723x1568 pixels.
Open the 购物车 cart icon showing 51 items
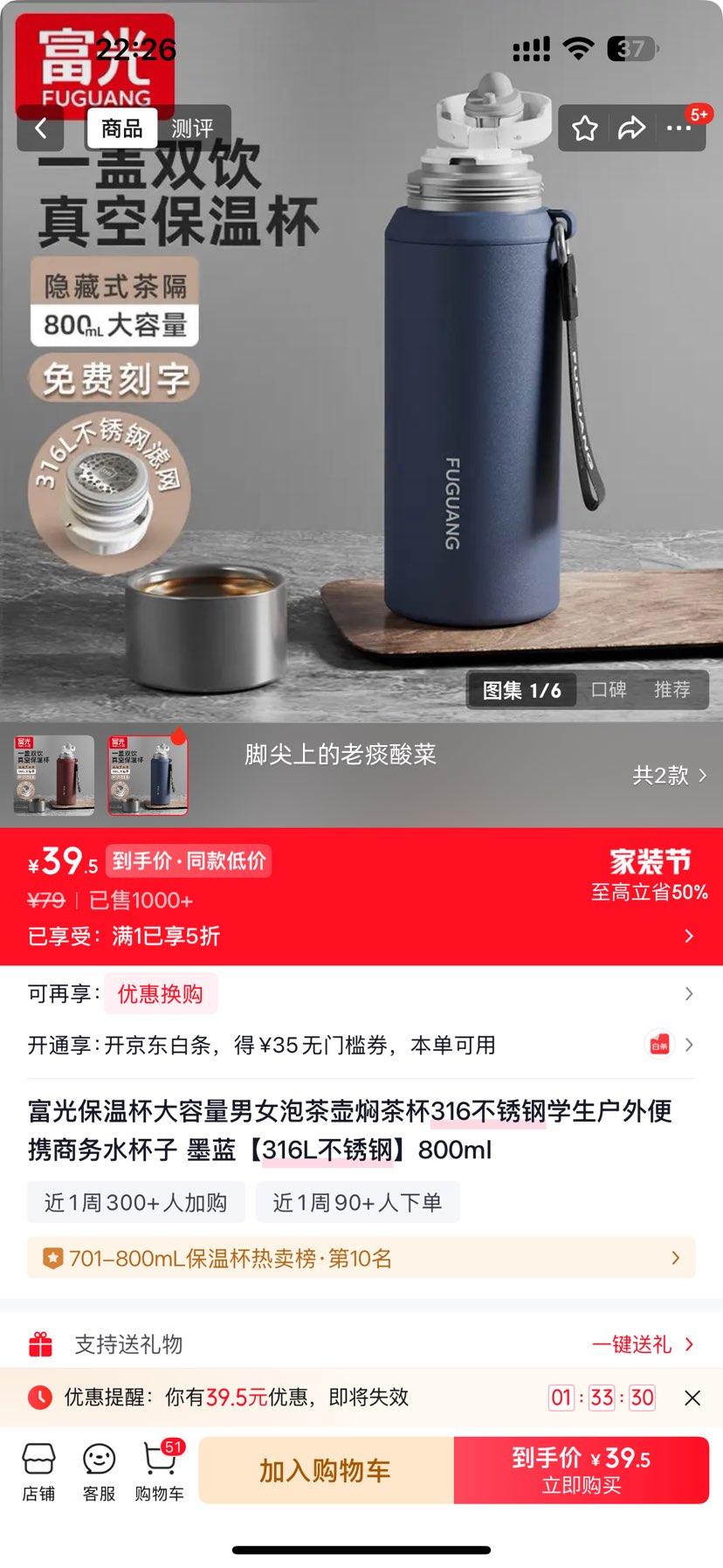[159, 1470]
